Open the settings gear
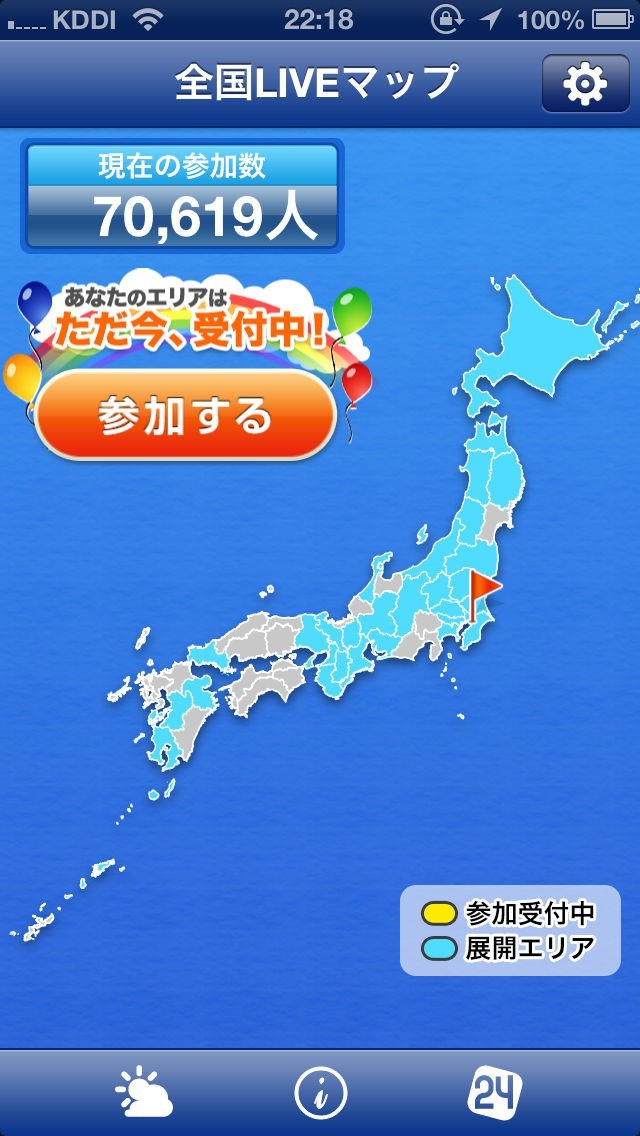 [585, 85]
